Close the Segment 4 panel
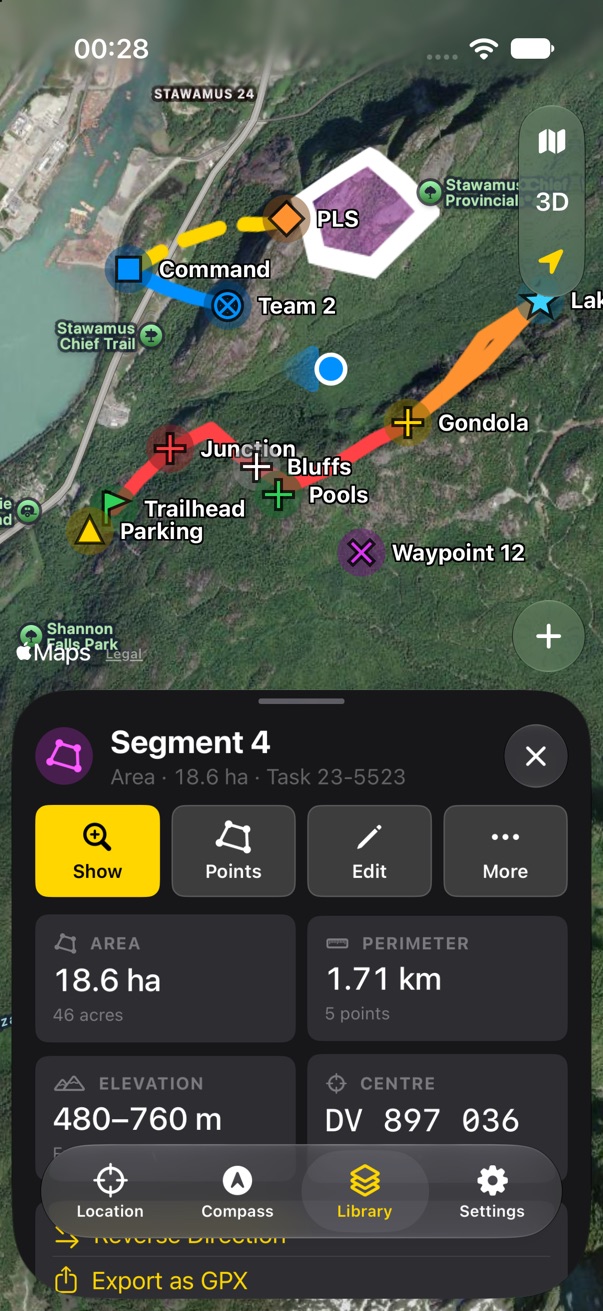The image size is (603, 1311). 536,756
